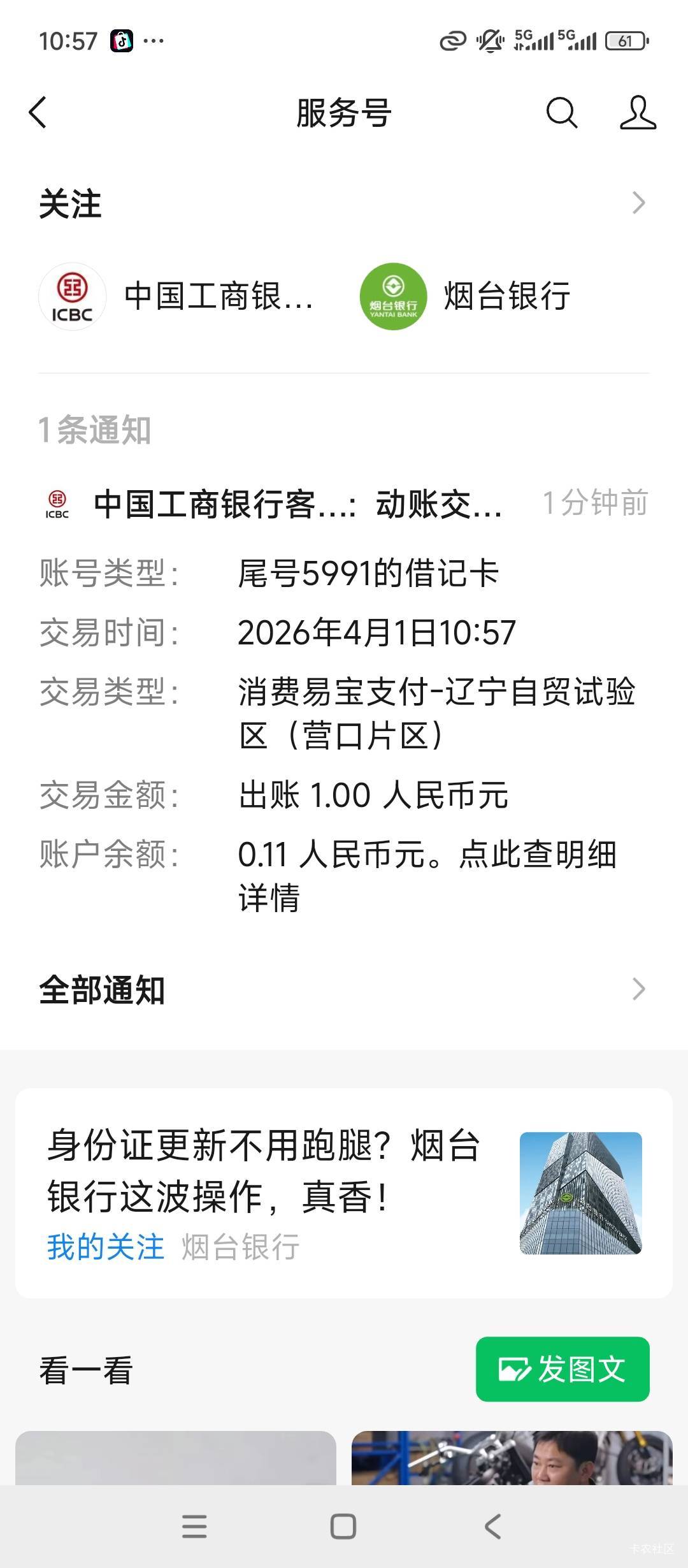Expand the 关注 list
Viewport: 688px width, 1568px height.
click(x=638, y=203)
